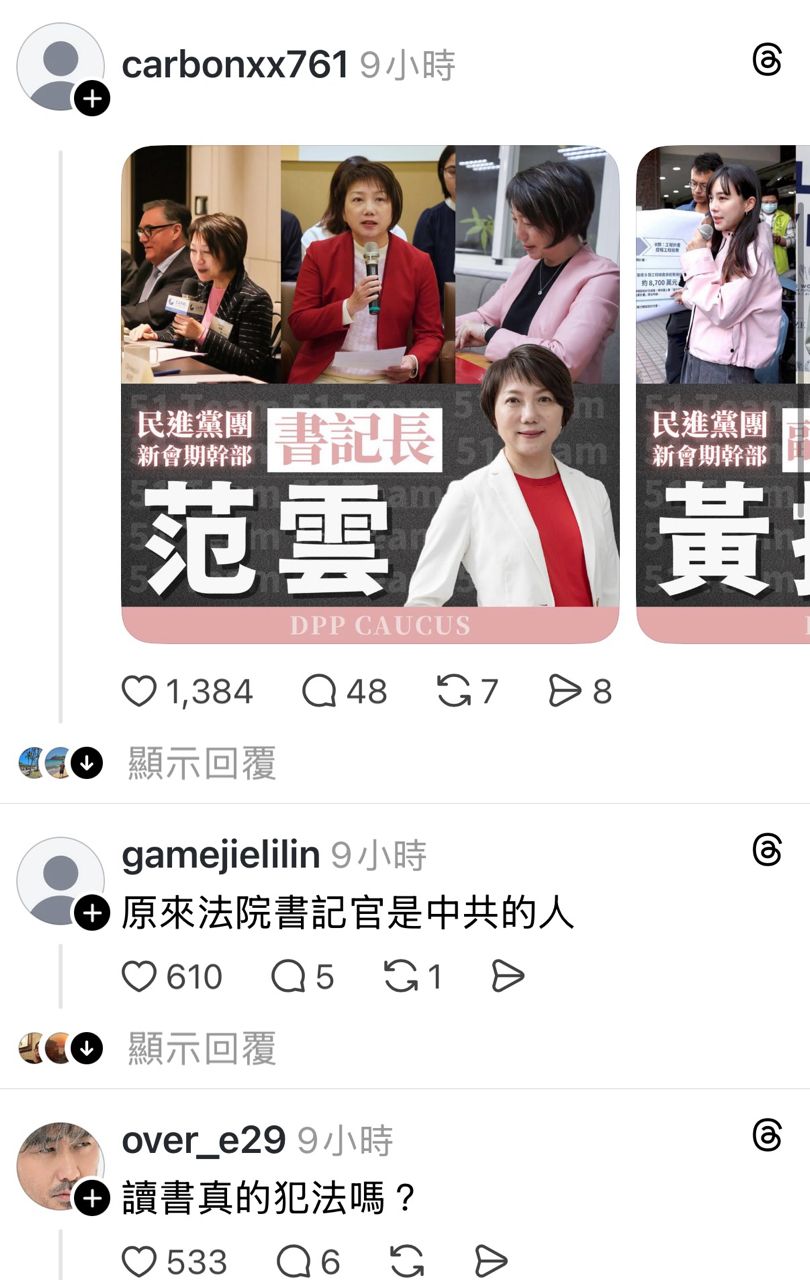The width and height of the screenshot is (810, 1280).
Task: Repost gamejielilin's reply about 法院書記官
Action: 402,976
